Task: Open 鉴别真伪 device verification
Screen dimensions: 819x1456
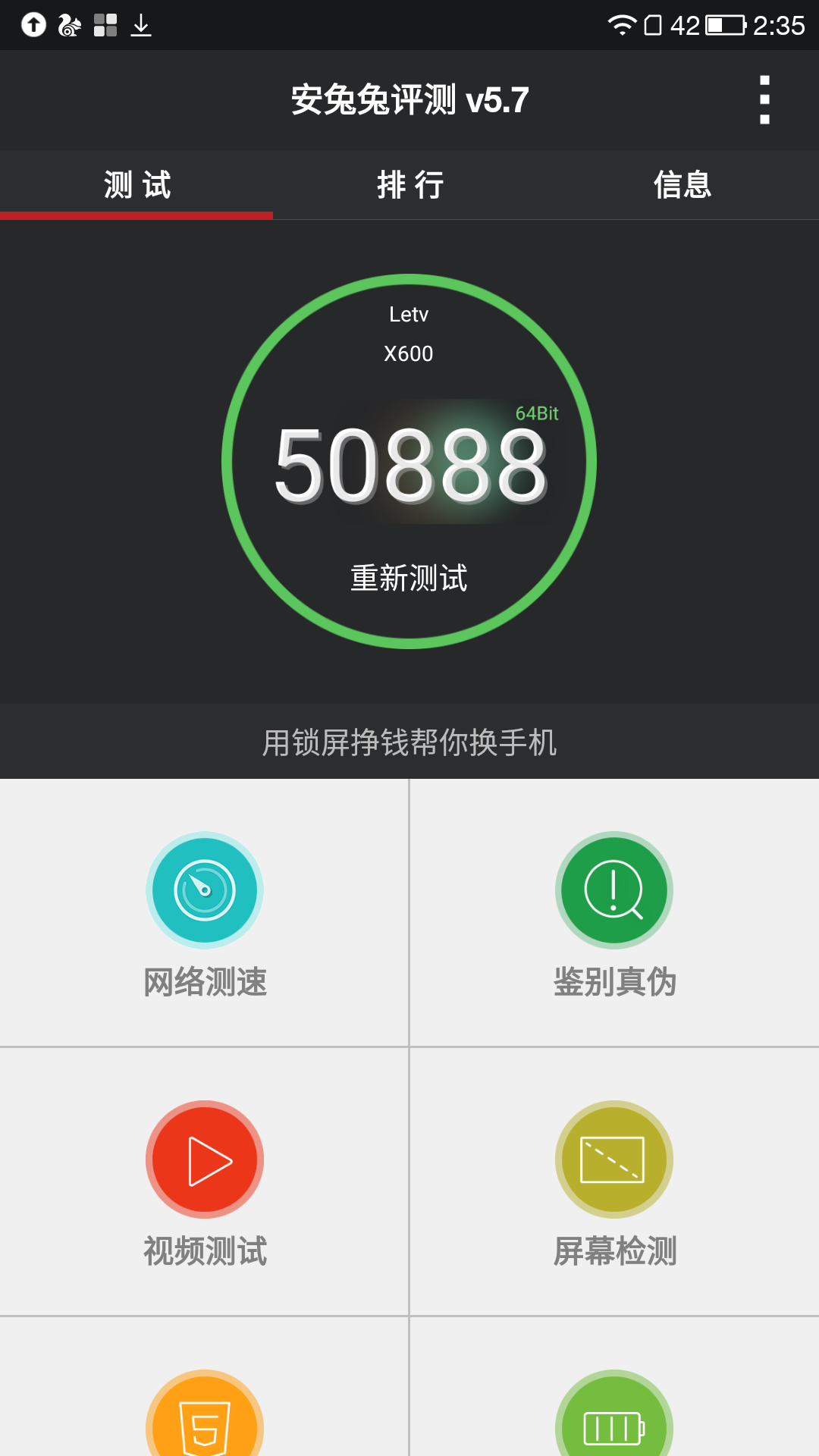Action: 614,914
